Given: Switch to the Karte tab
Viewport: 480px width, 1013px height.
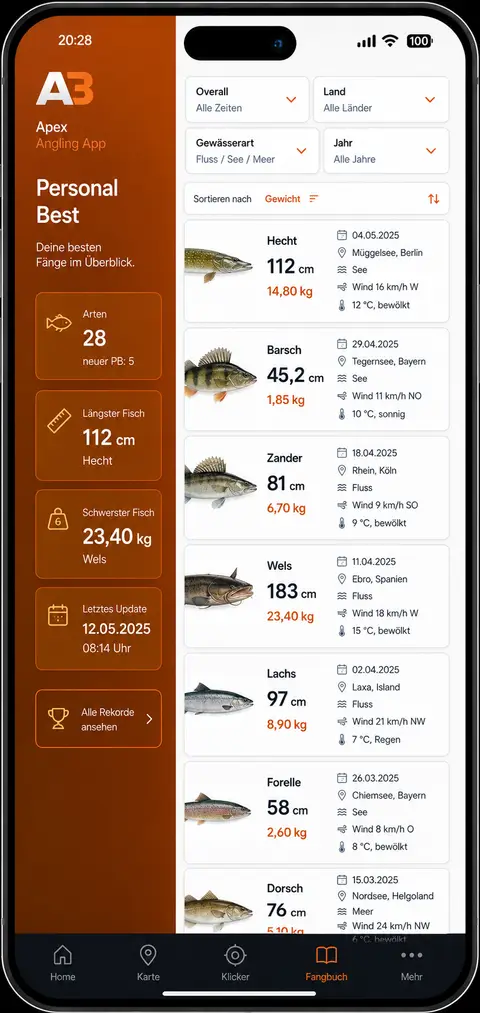Looking at the screenshot, I should click(x=148, y=963).
